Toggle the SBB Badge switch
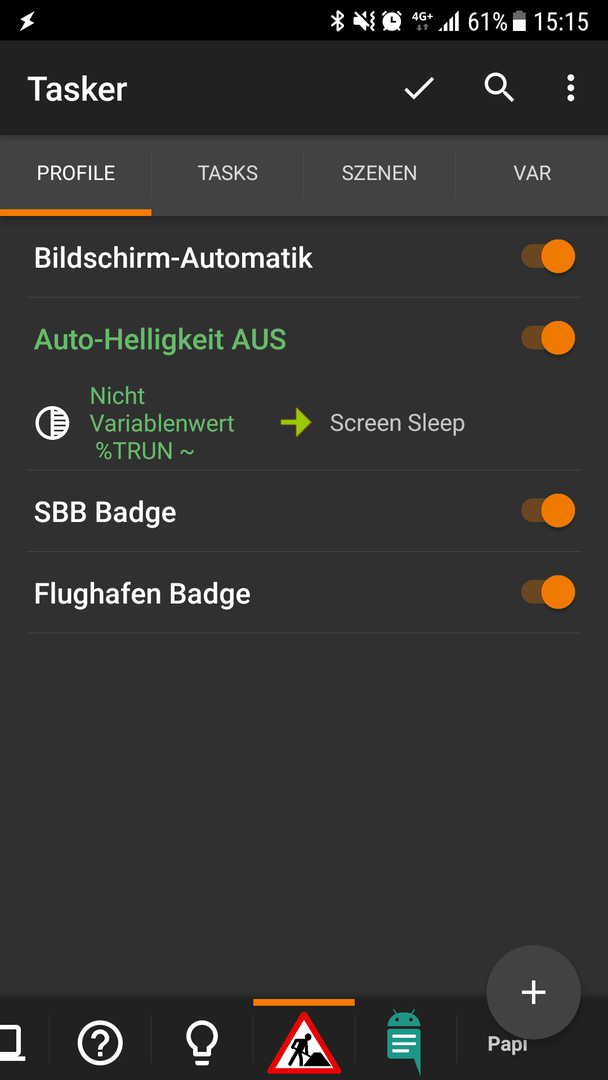This screenshot has height=1080, width=608. [548, 511]
